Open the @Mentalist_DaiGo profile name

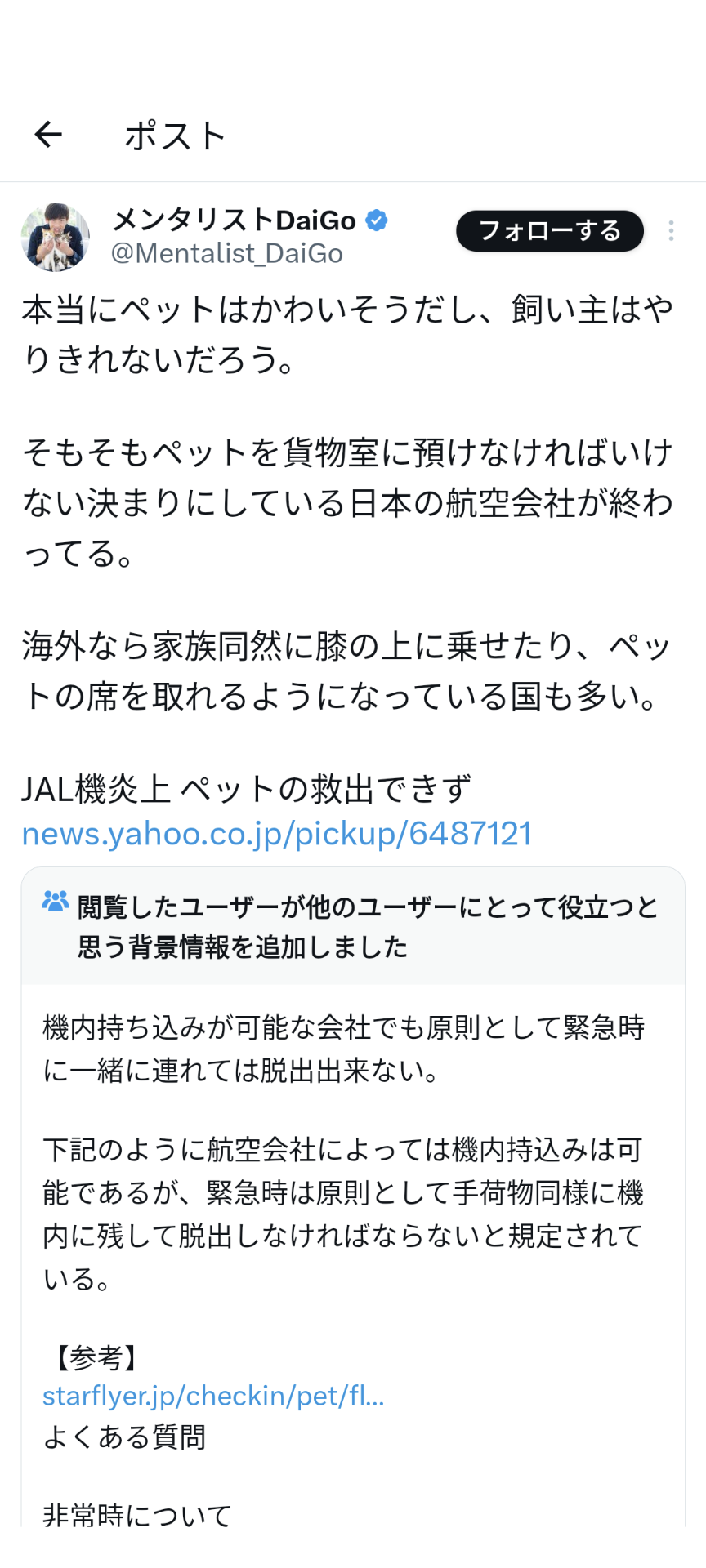(227, 254)
